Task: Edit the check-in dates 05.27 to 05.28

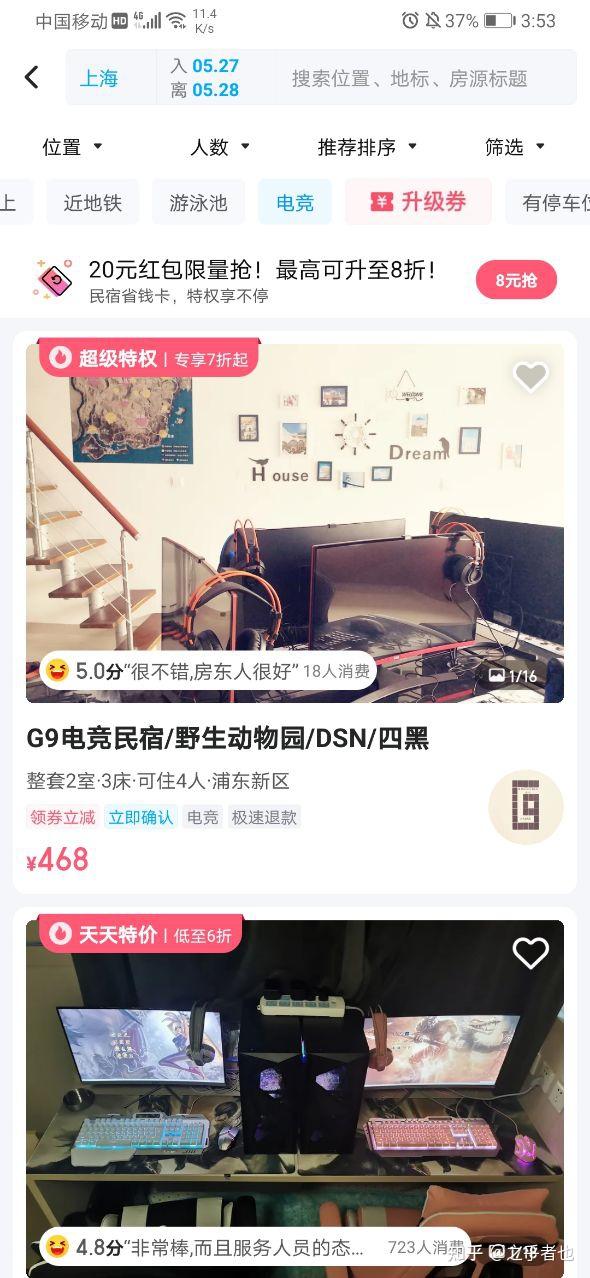Action: click(205, 78)
